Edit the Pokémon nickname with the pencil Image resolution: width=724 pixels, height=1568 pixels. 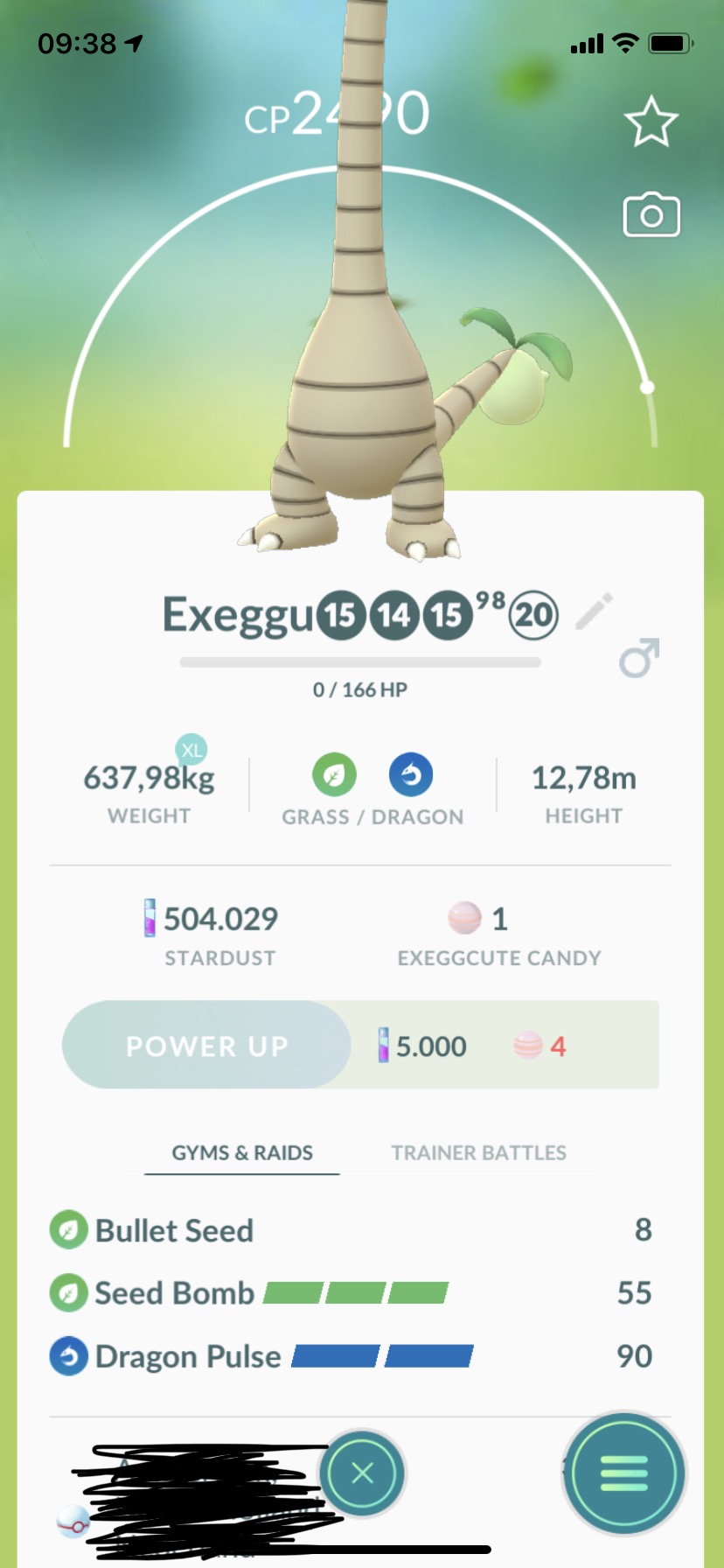(x=595, y=612)
